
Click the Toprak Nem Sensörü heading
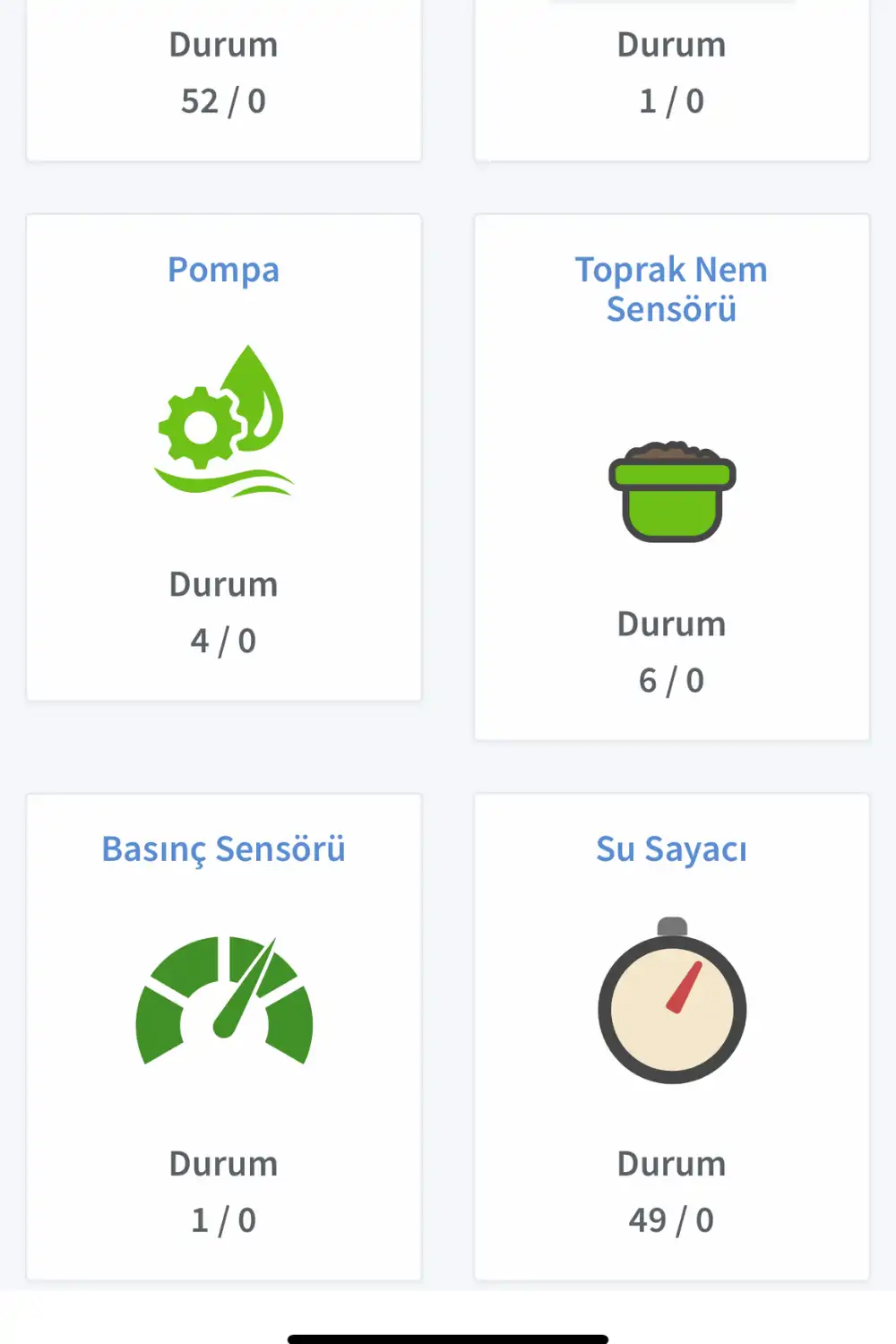[x=670, y=289]
